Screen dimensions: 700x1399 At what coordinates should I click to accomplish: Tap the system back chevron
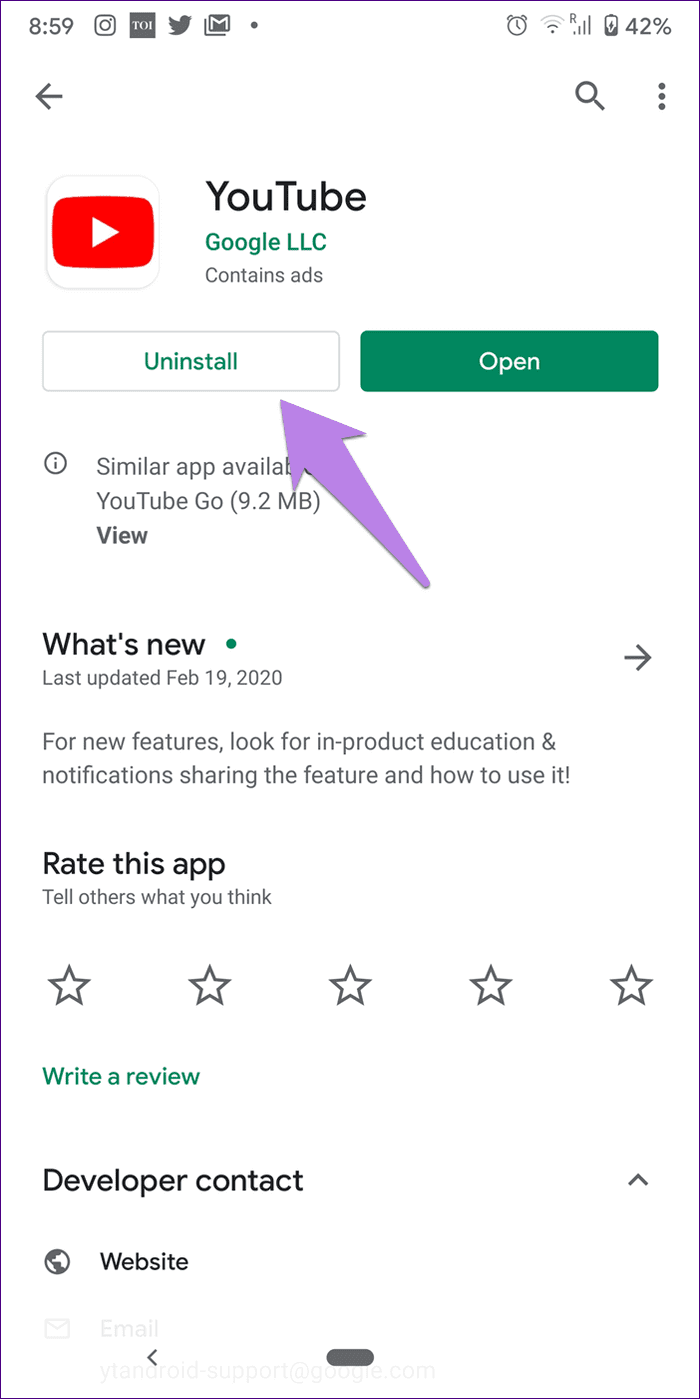click(153, 1357)
